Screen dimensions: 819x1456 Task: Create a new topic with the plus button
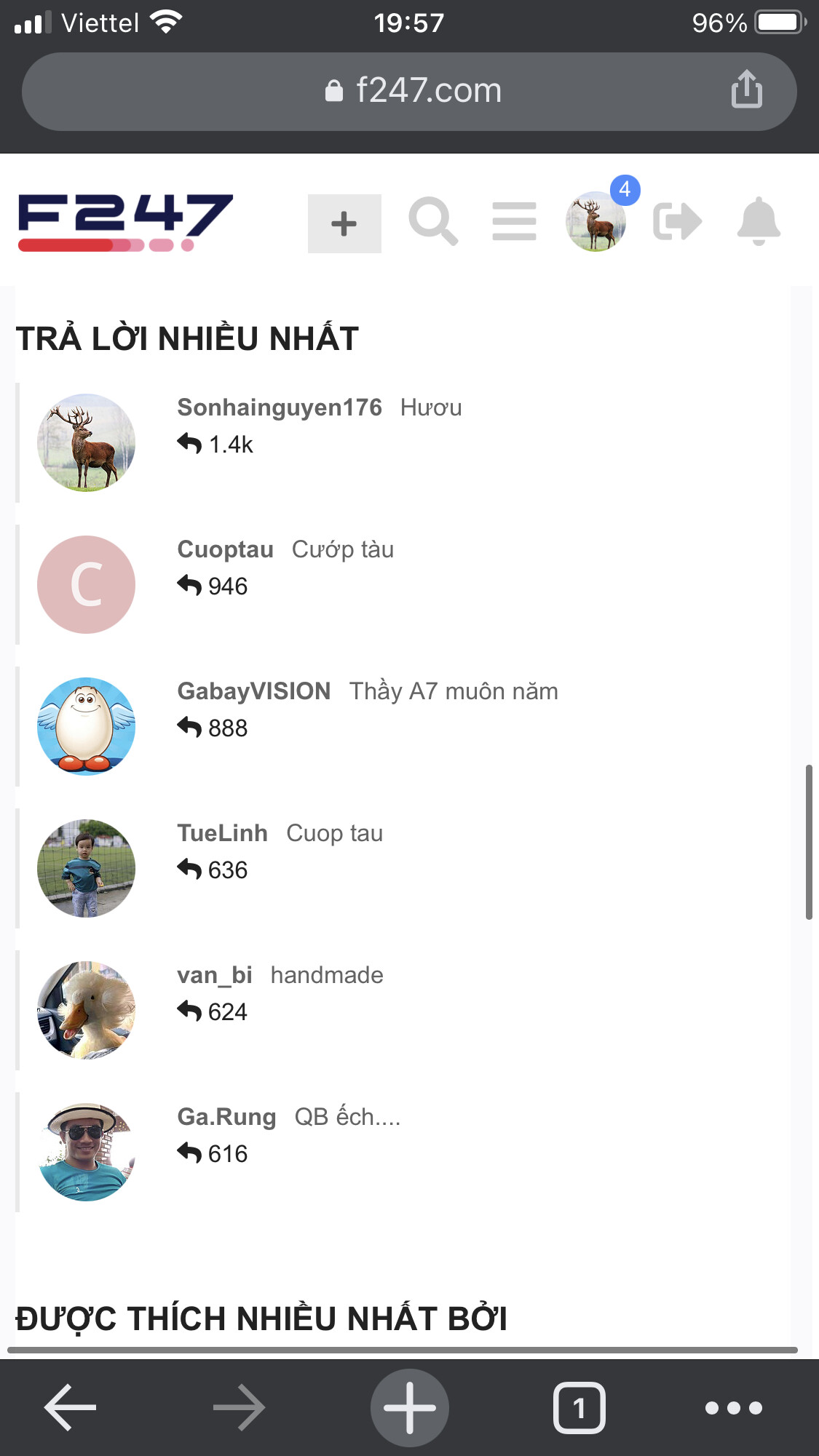coord(344,223)
